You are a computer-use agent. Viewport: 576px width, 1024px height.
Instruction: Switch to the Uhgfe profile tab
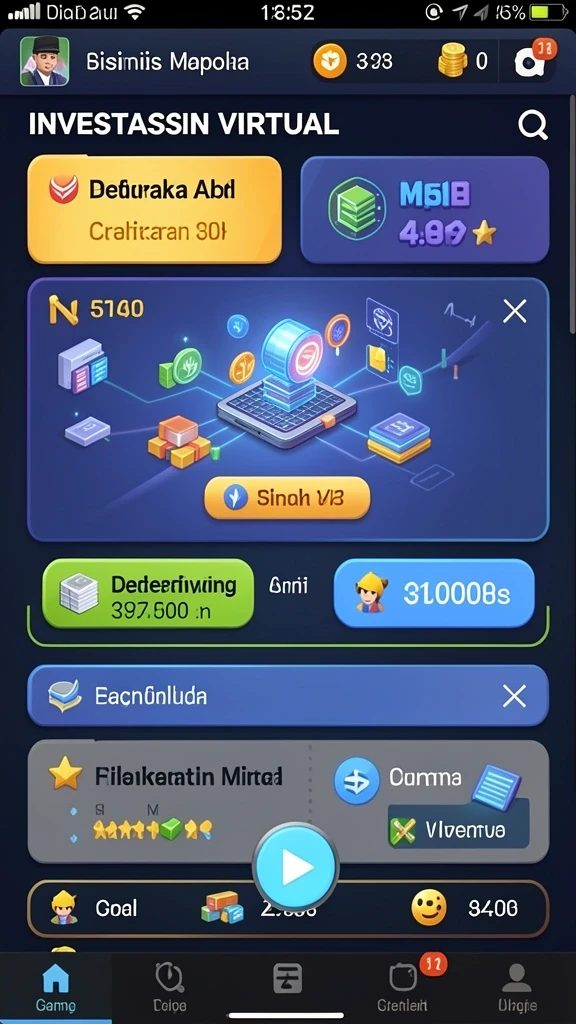tap(517, 987)
